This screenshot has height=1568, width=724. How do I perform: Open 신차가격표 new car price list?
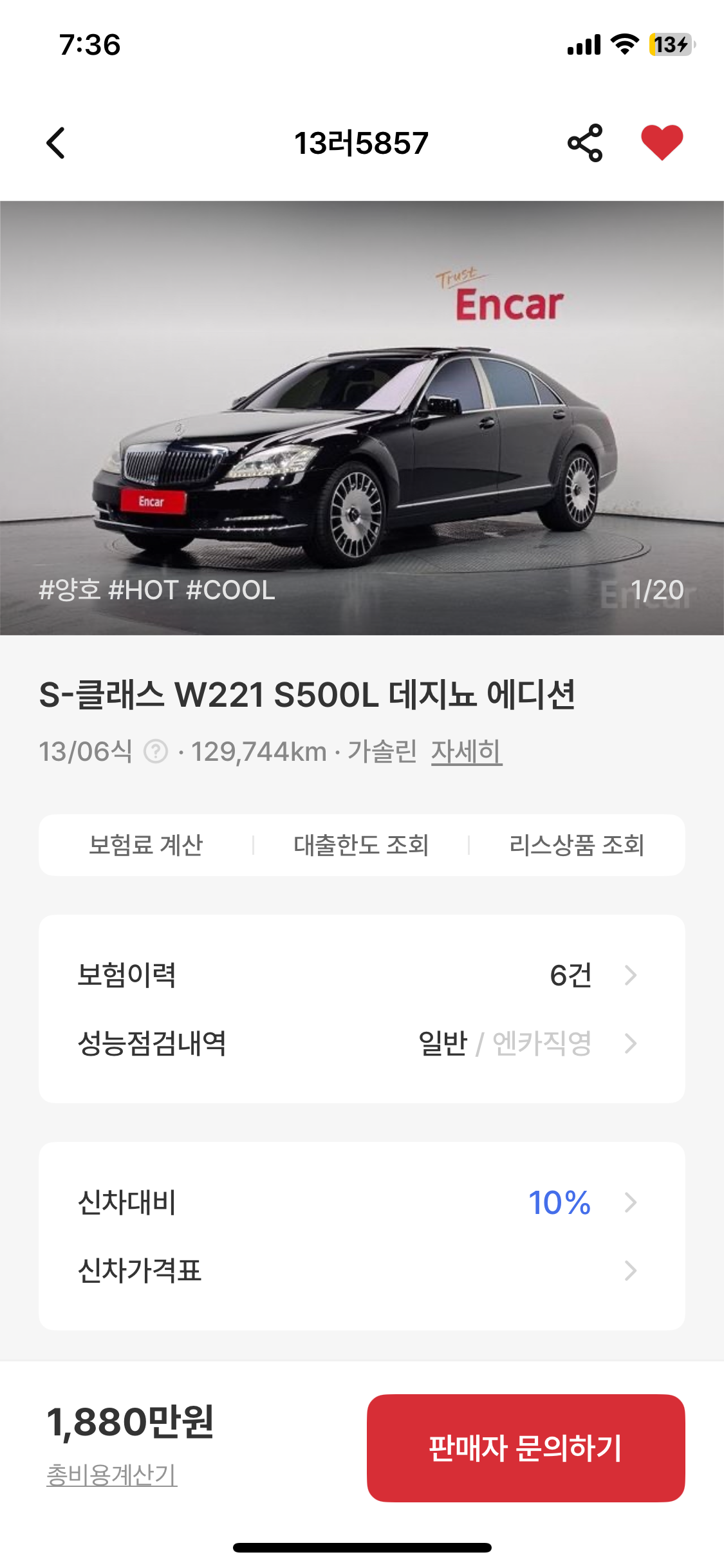(362, 1271)
